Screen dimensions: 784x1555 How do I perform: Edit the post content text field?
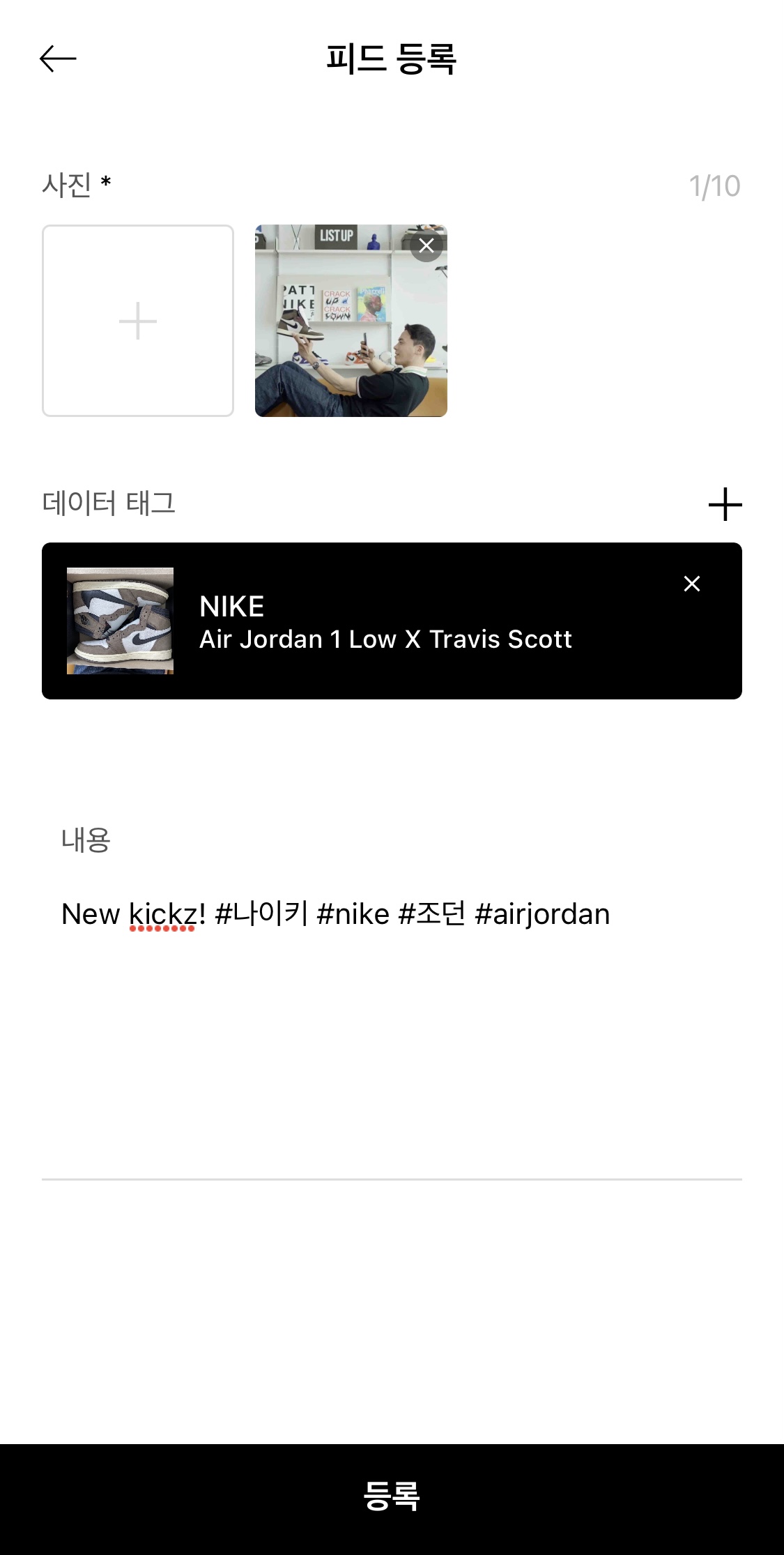tap(390, 1011)
